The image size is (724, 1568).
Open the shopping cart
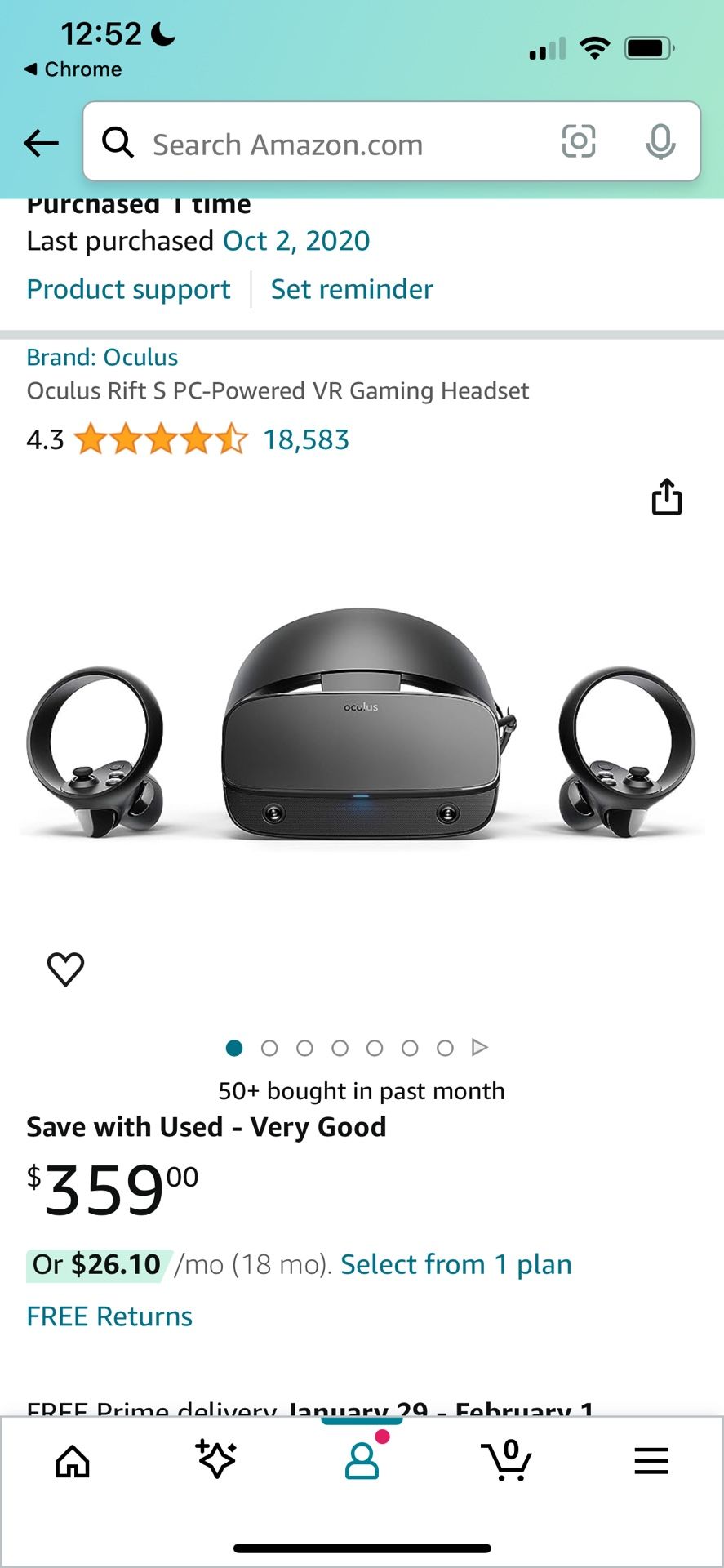[x=506, y=1460]
